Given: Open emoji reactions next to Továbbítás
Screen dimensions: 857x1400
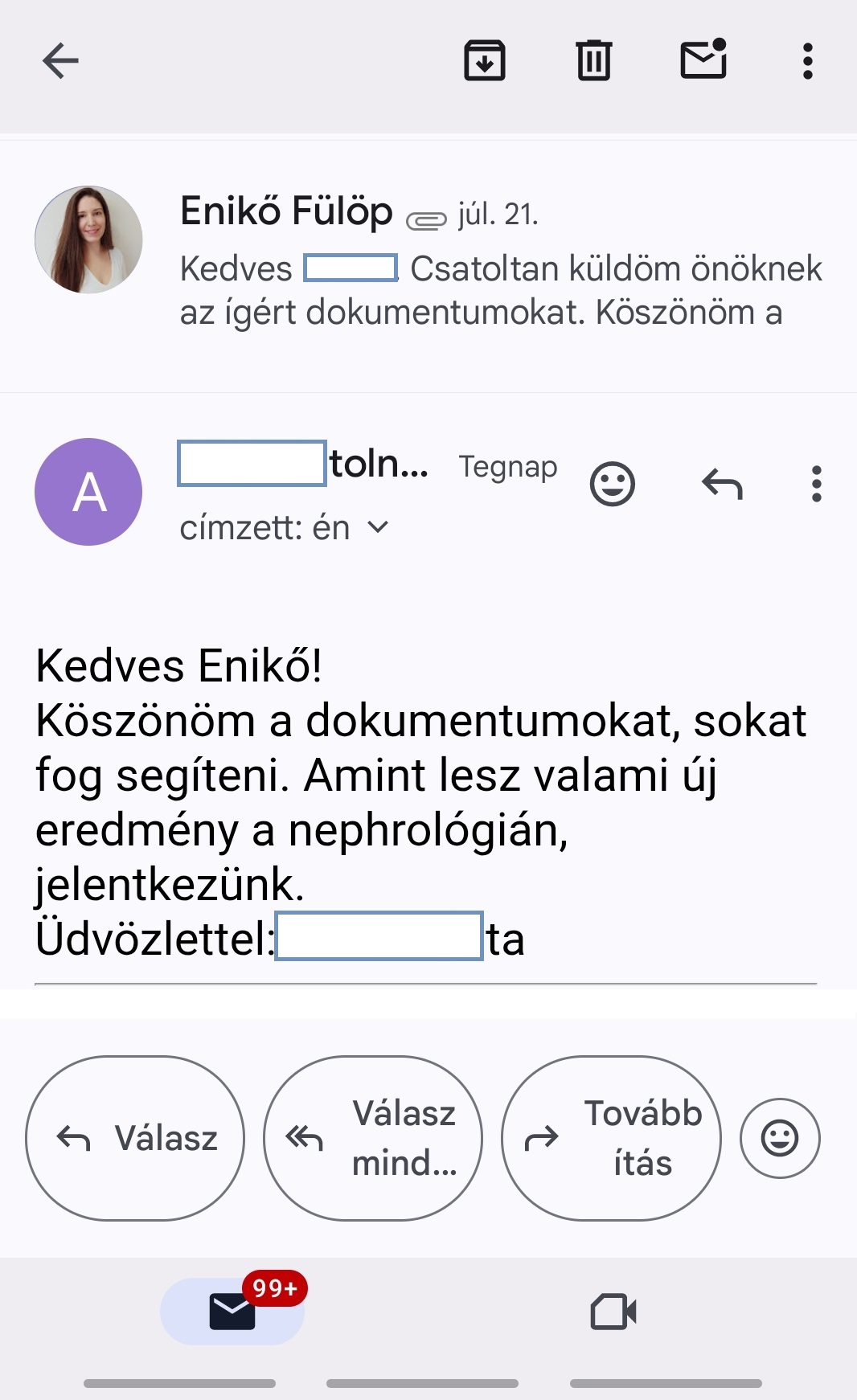Looking at the screenshot, I should tap(780, 1138).
